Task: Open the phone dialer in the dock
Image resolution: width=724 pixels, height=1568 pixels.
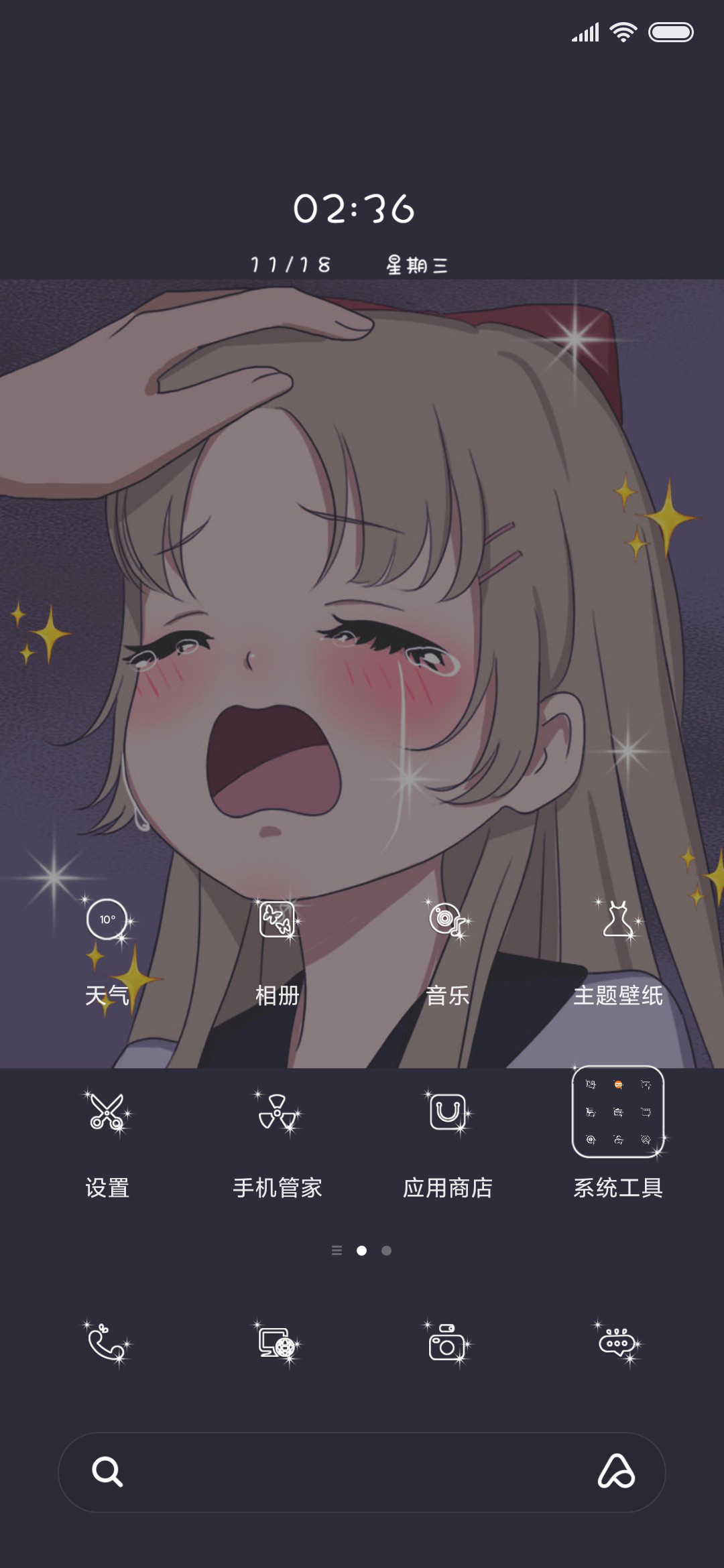Action: [x=107, y=1344]
